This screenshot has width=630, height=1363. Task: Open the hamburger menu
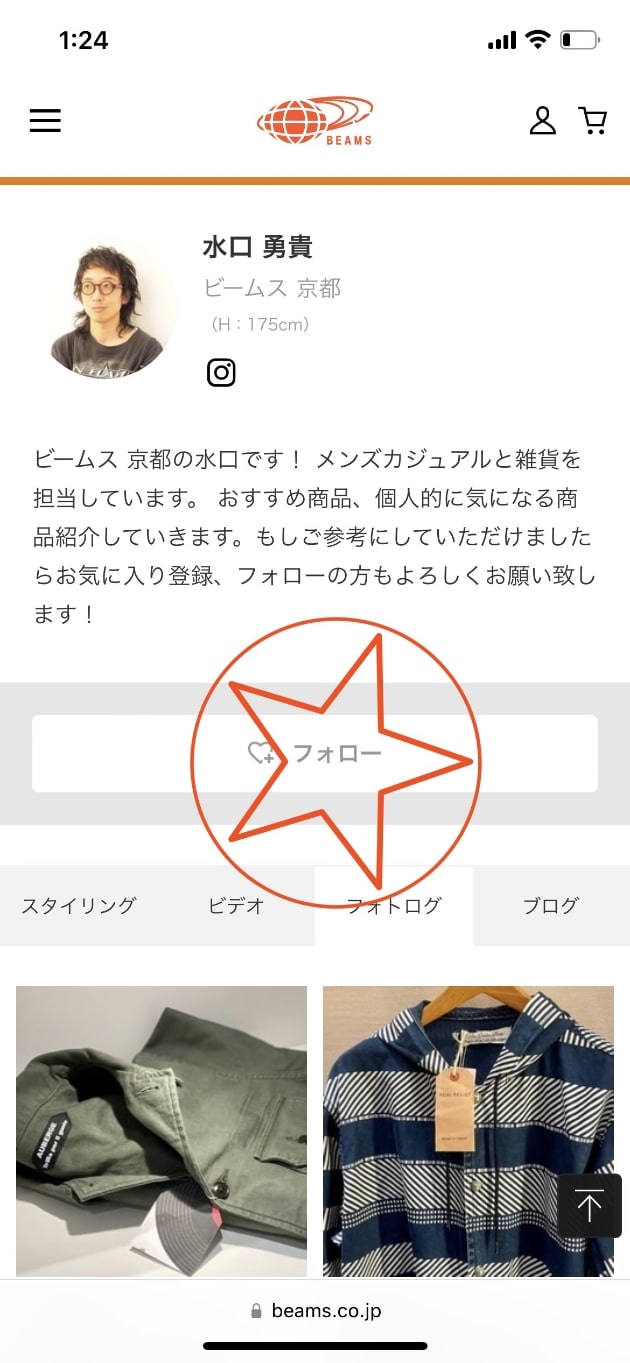coord(45,121)
